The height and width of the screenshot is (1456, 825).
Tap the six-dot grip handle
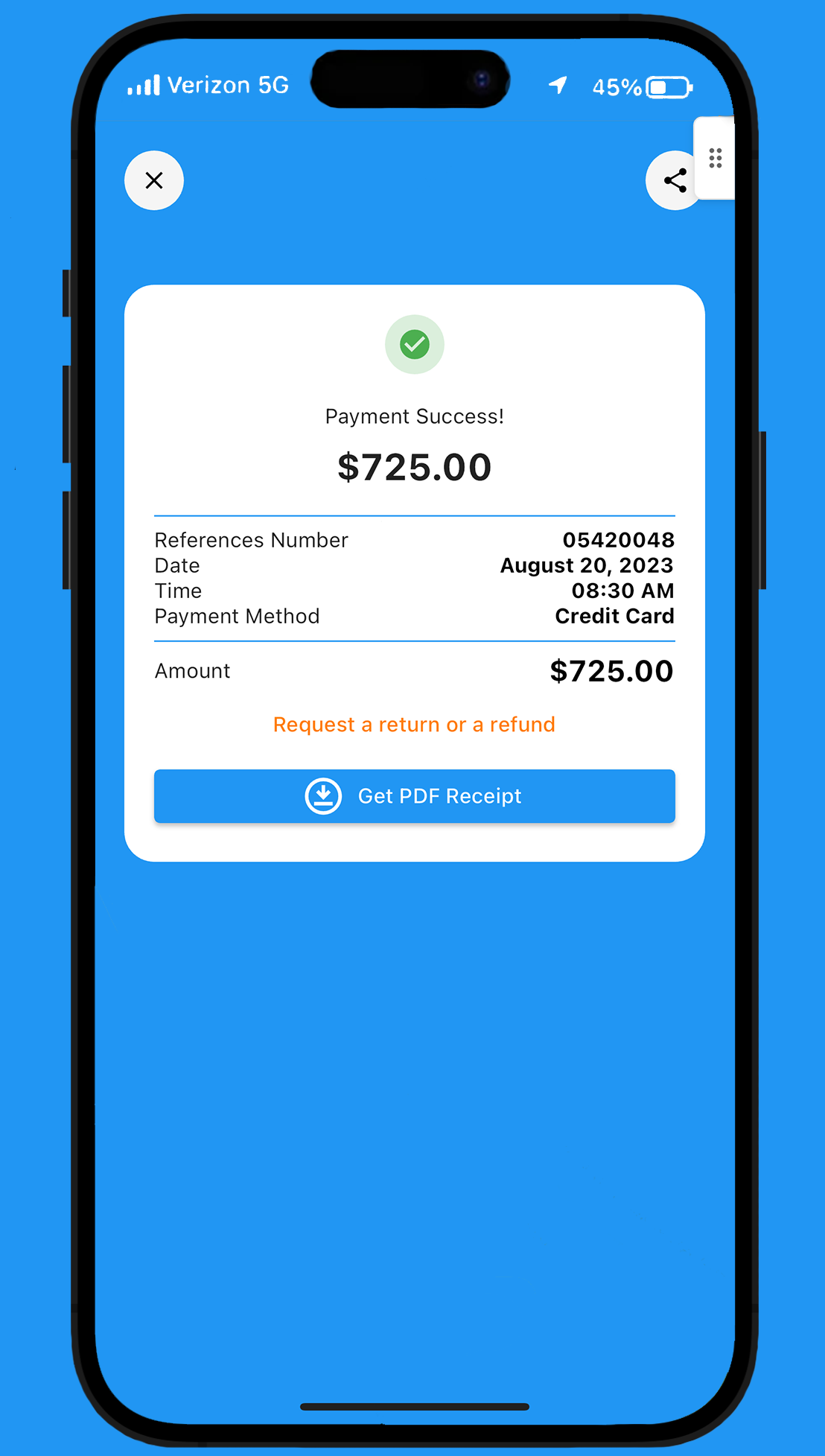click(716, 158)
